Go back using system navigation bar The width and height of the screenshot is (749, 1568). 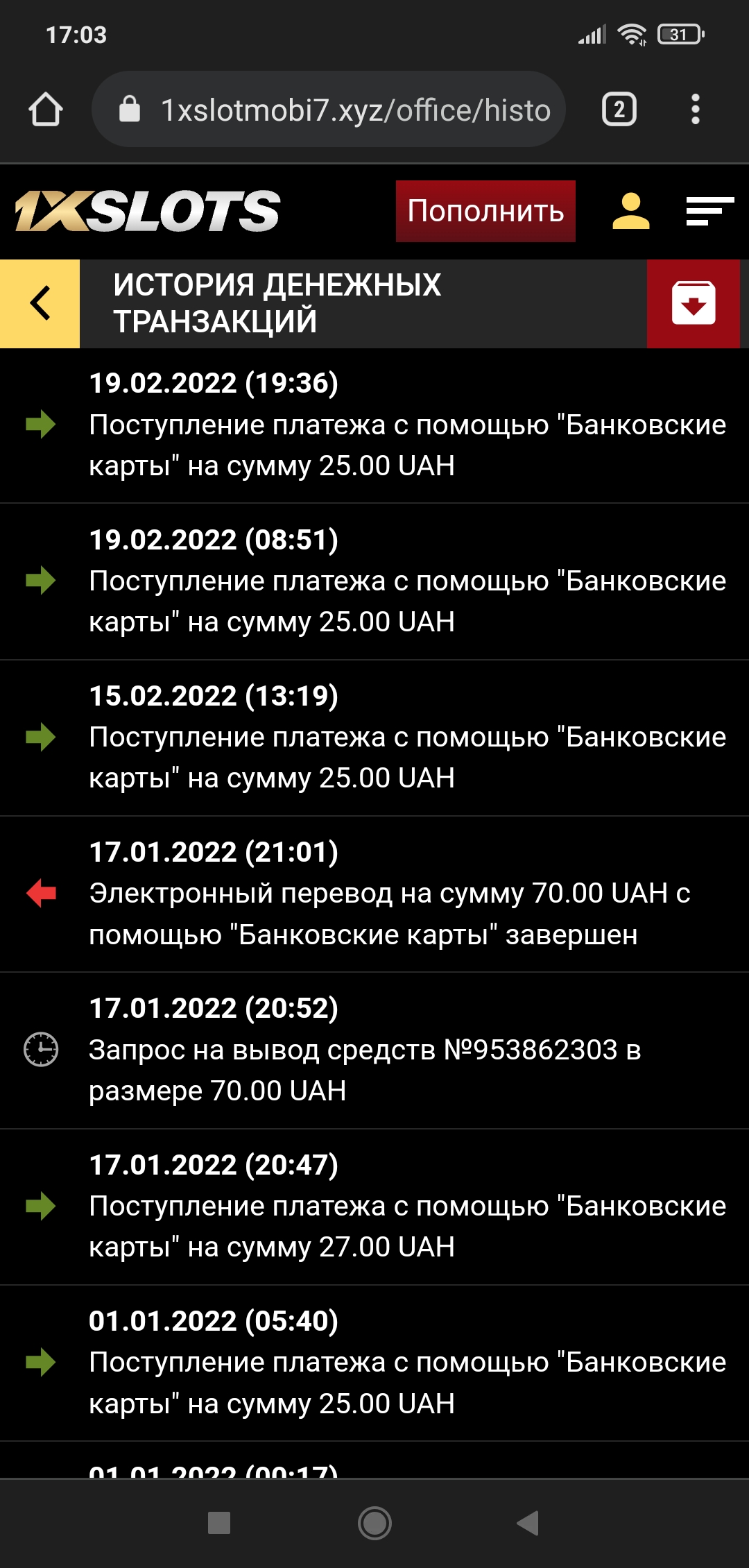[528, 1523]
